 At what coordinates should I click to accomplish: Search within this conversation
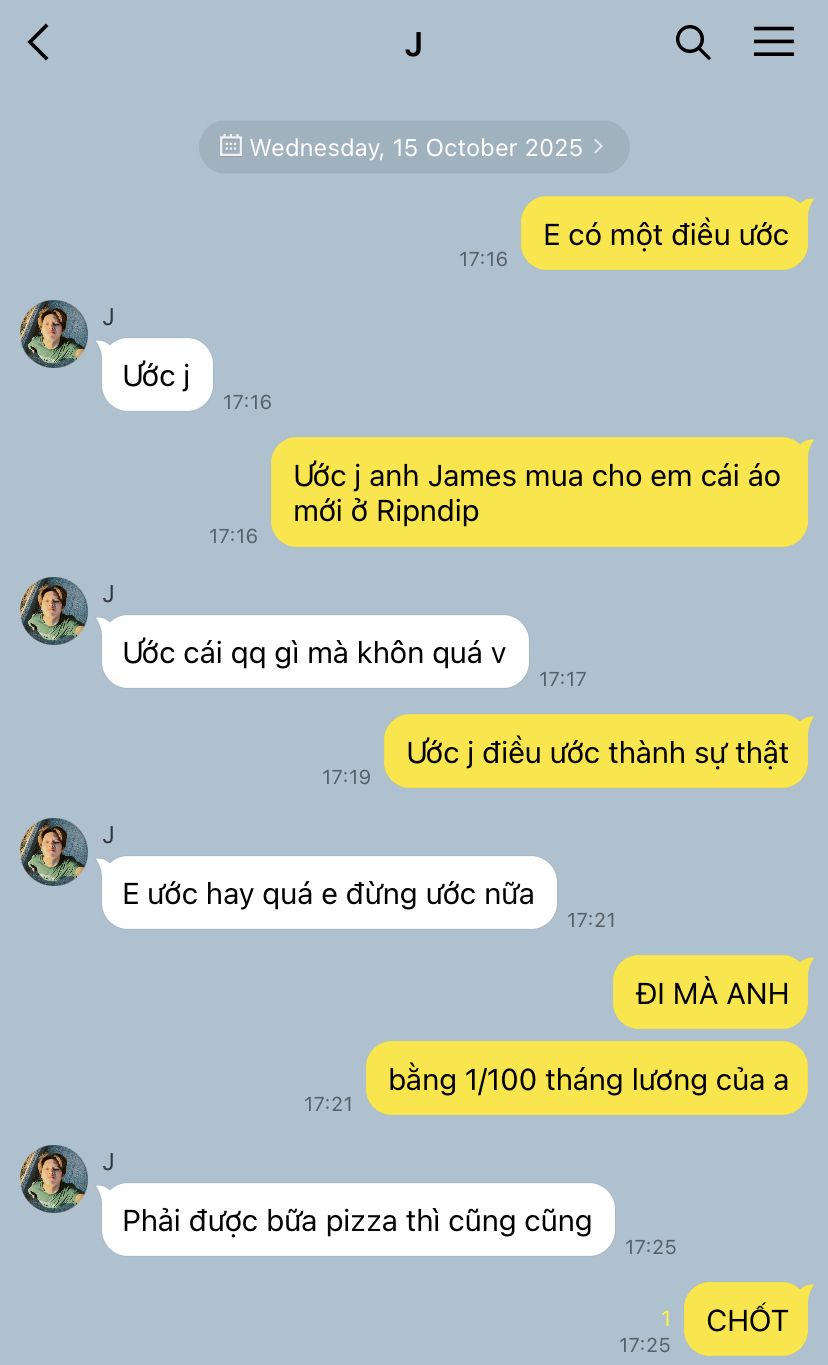point(692,43)
